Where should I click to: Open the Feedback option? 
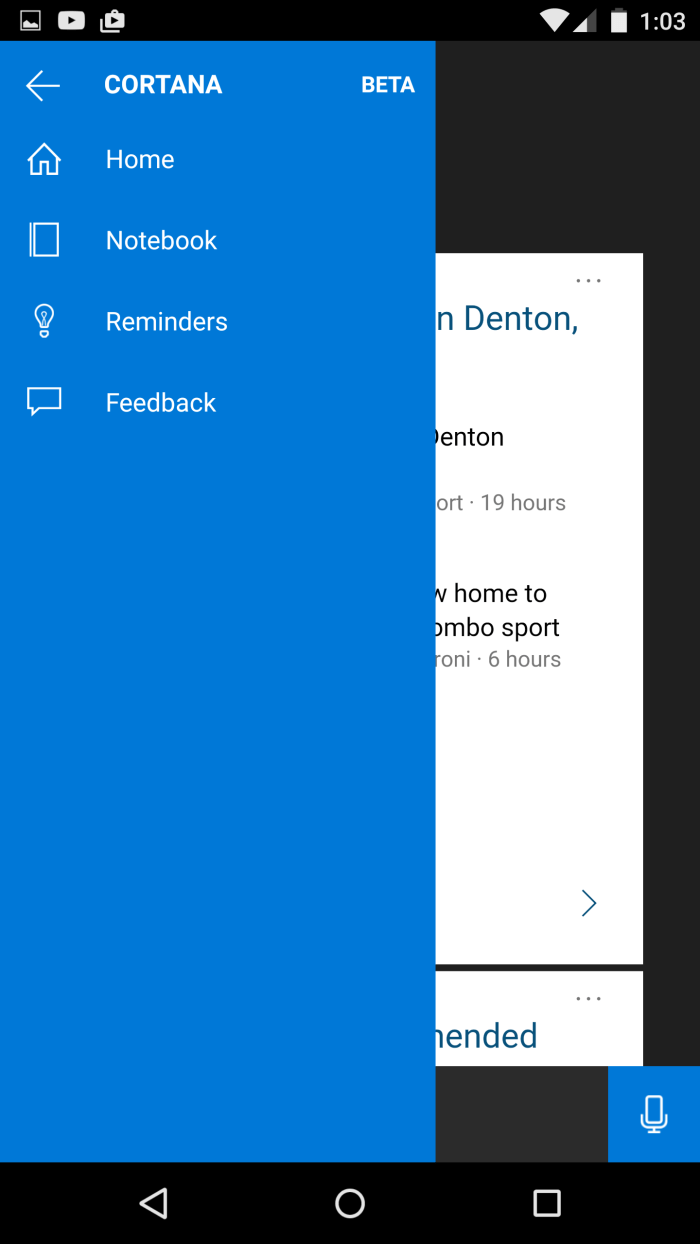pyautogui.click(x=217, y=402)
